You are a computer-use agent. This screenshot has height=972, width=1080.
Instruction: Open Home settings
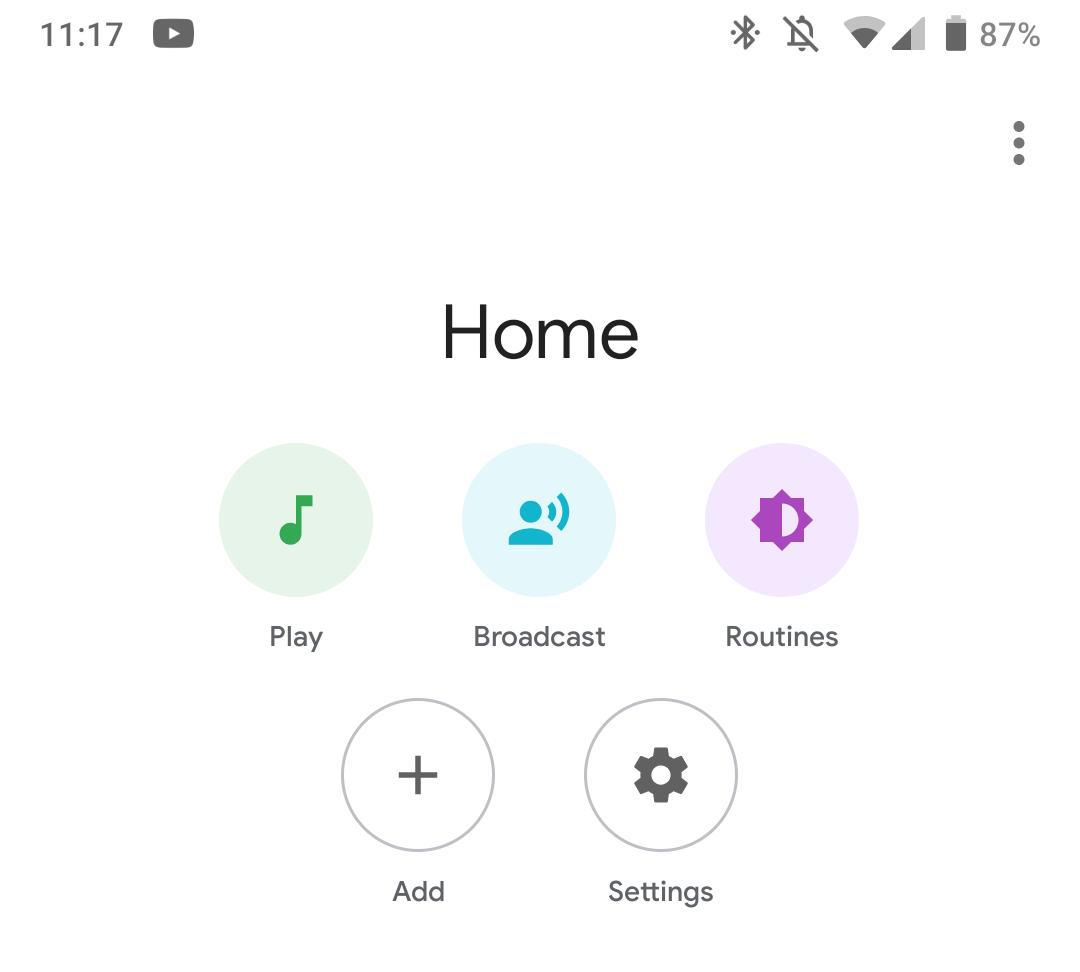661,775
